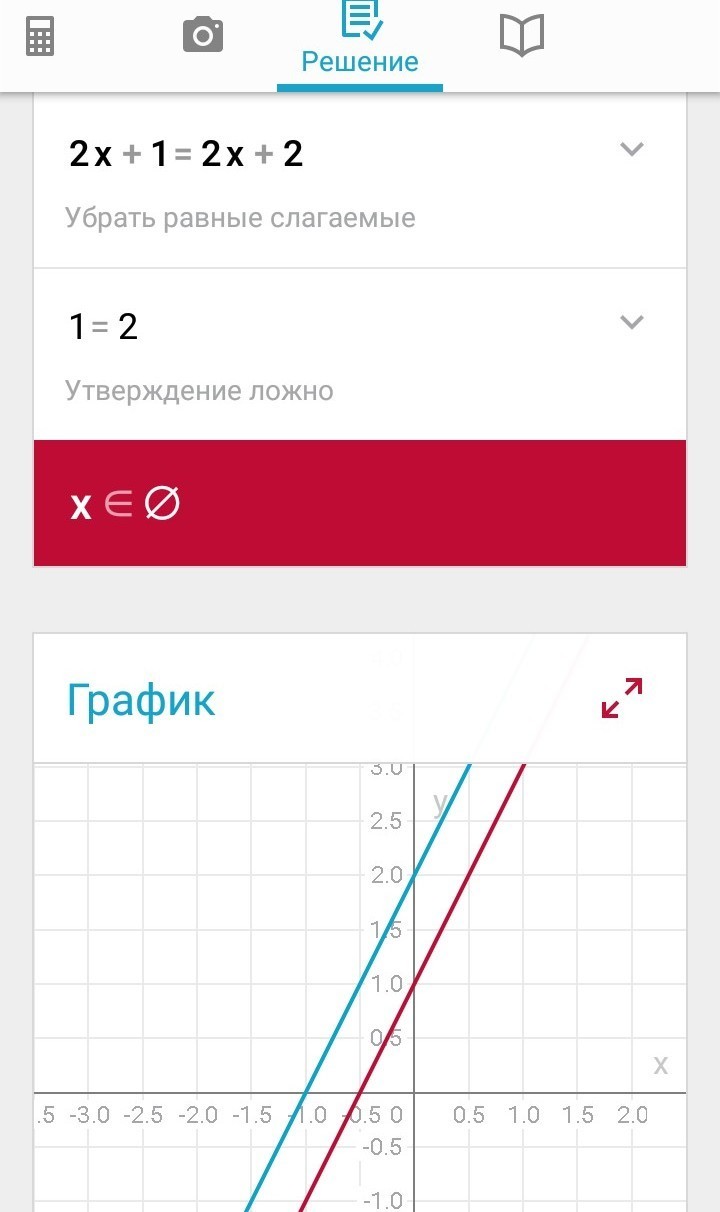The height and width of the screenshot is (1212, 720).
Task: Expand the График to full screen
Action: coord(621,698)
